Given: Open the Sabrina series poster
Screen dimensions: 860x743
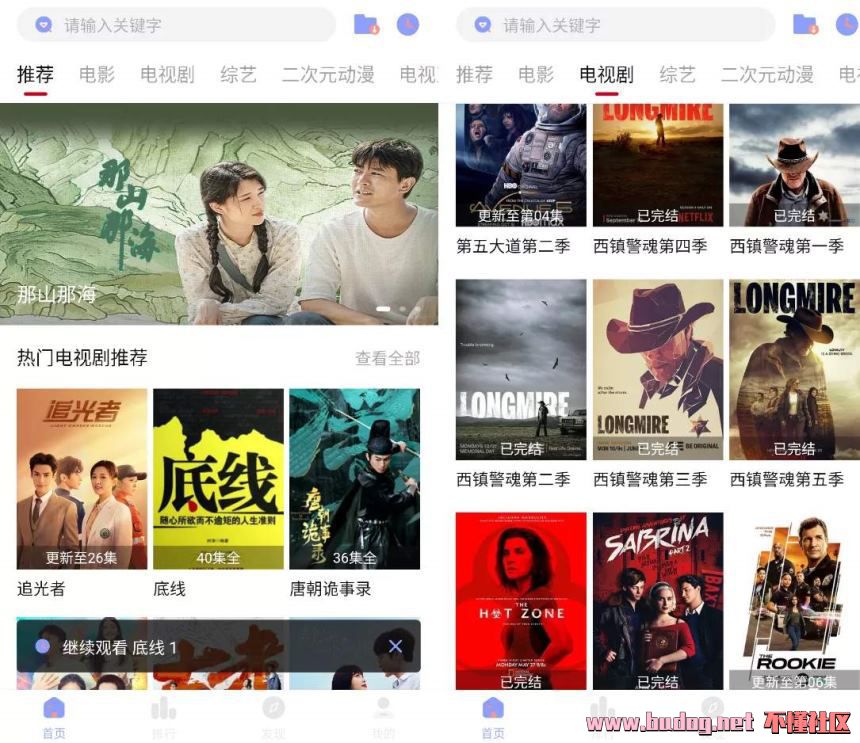Looking at the screenshot, I should pos(657,600).
